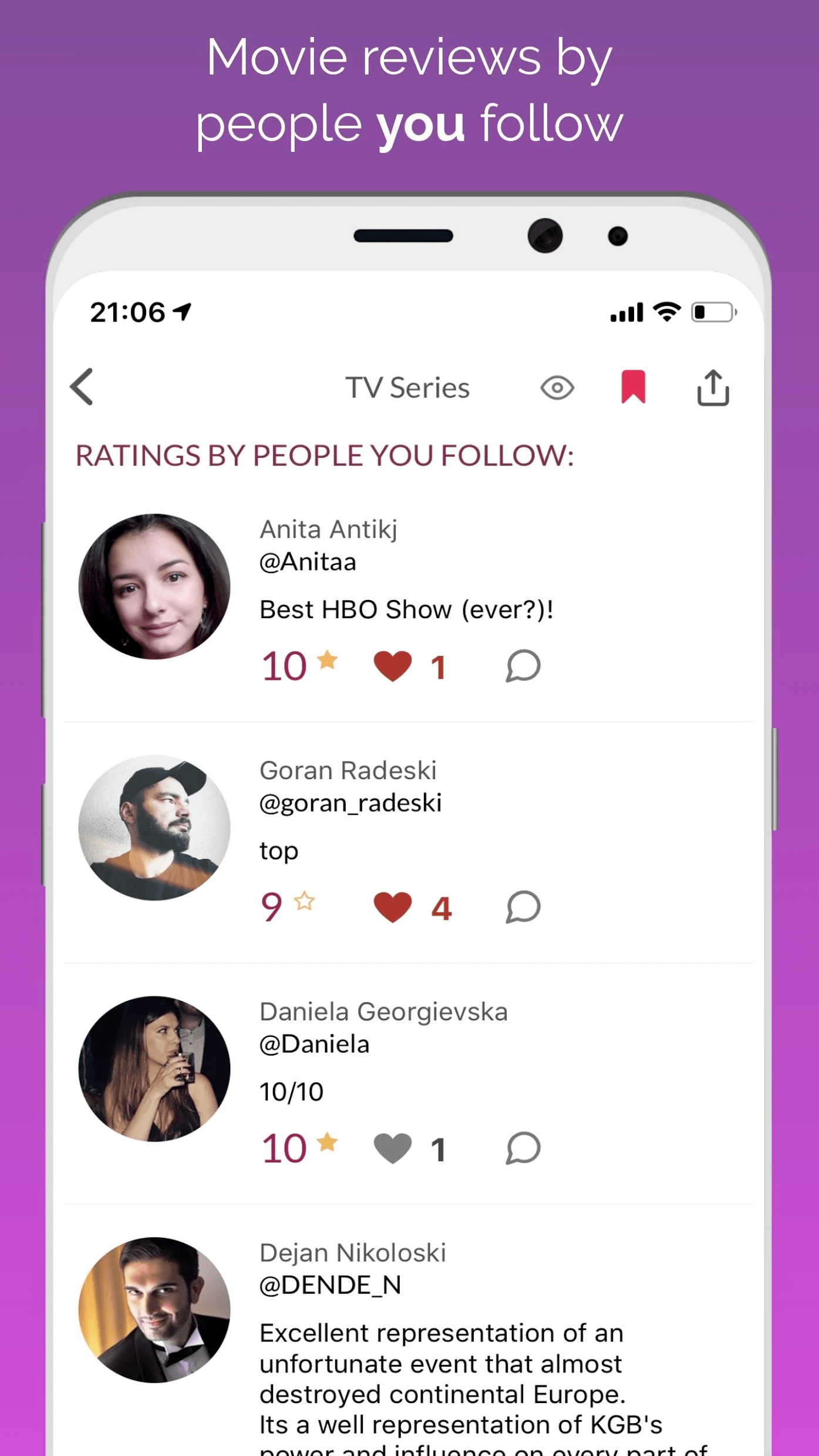The height and width of the screenshot is (1456, 819).
Task: Open the ratings by people you follow section header
Action: pos(326,455)
